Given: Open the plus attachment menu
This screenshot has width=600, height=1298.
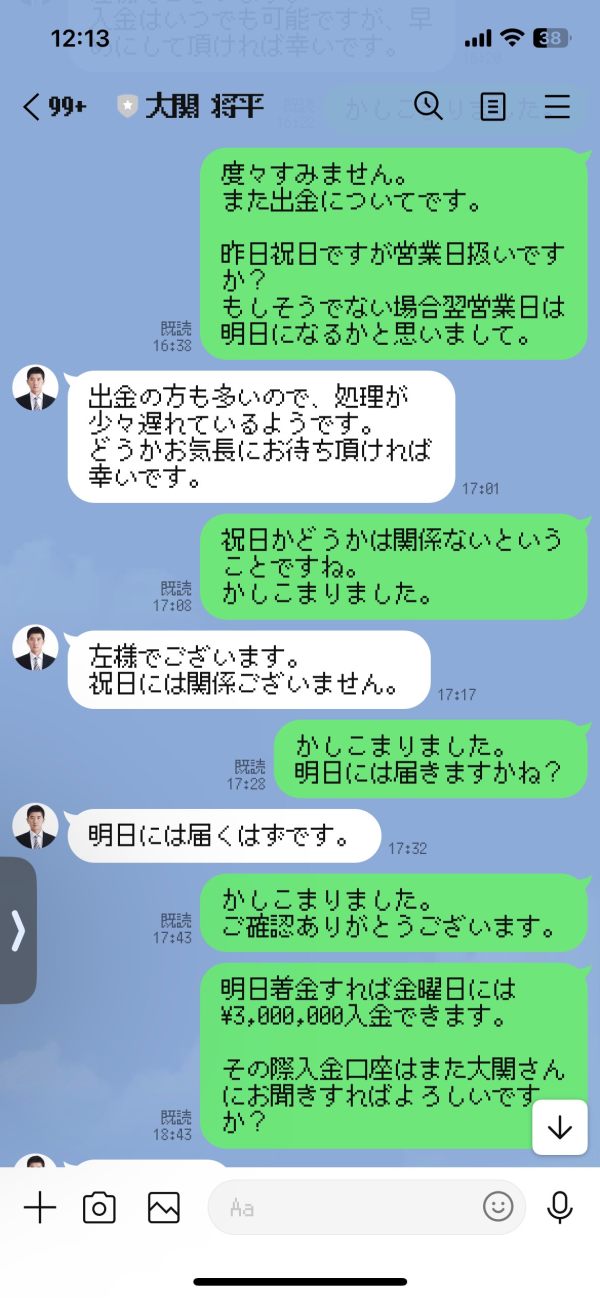Looking at the screenshot, I should (40, 1208).
